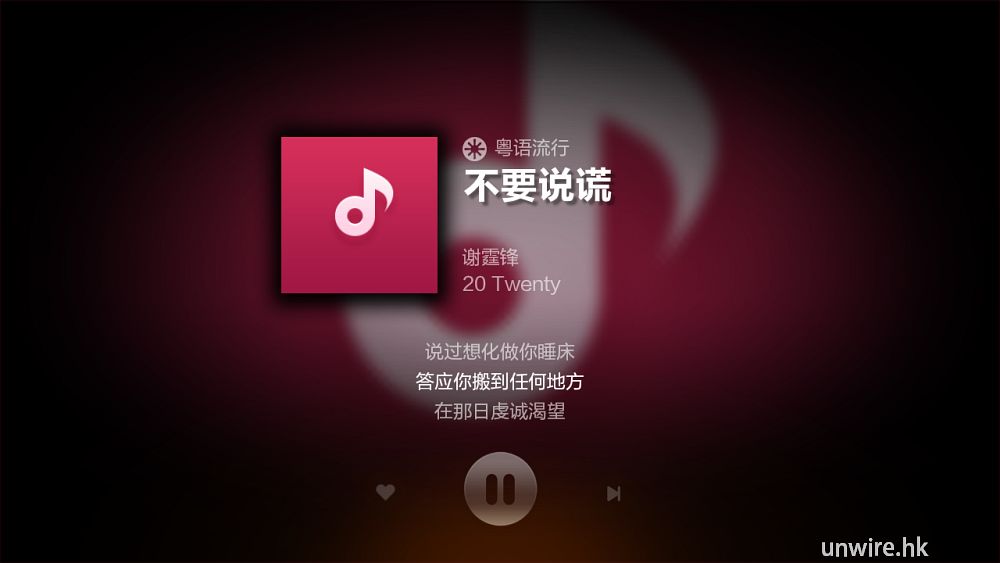Image resolution: width=1000 pixels, height=563 pixels.
Task: Skip to the next track
Action: tap(614, 493)
